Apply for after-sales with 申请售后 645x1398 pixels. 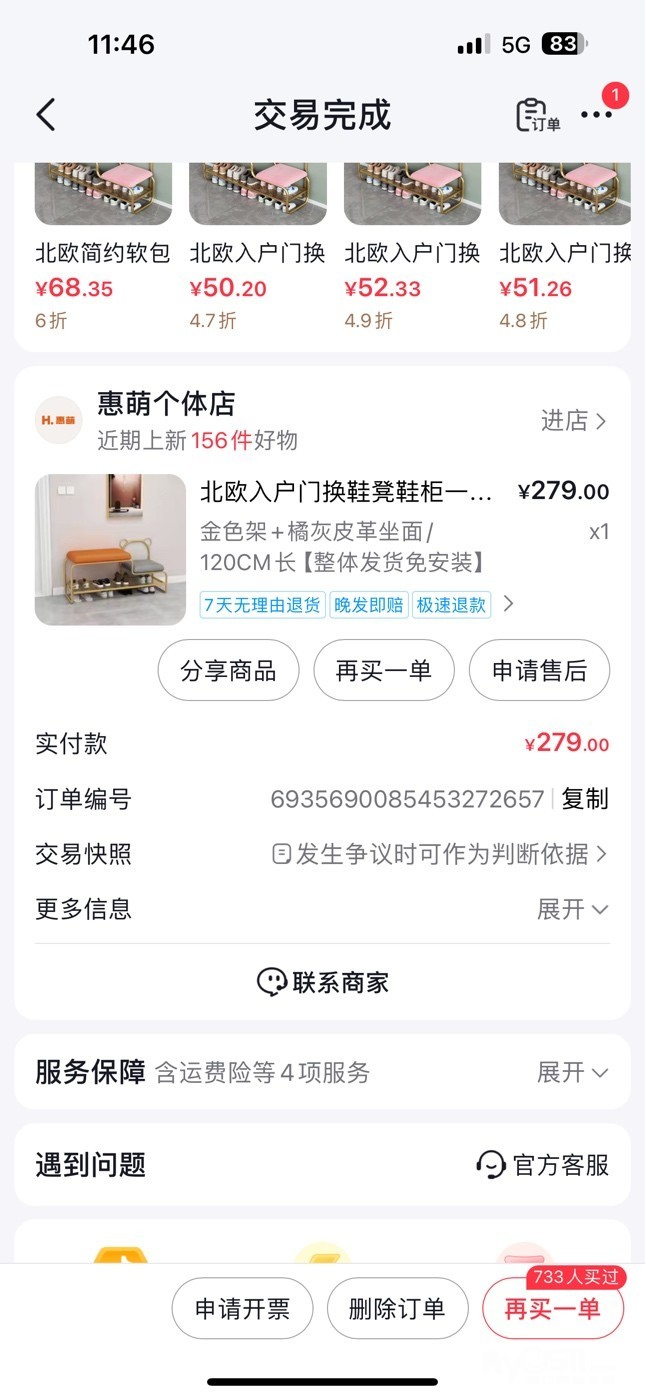coord(539,670)
